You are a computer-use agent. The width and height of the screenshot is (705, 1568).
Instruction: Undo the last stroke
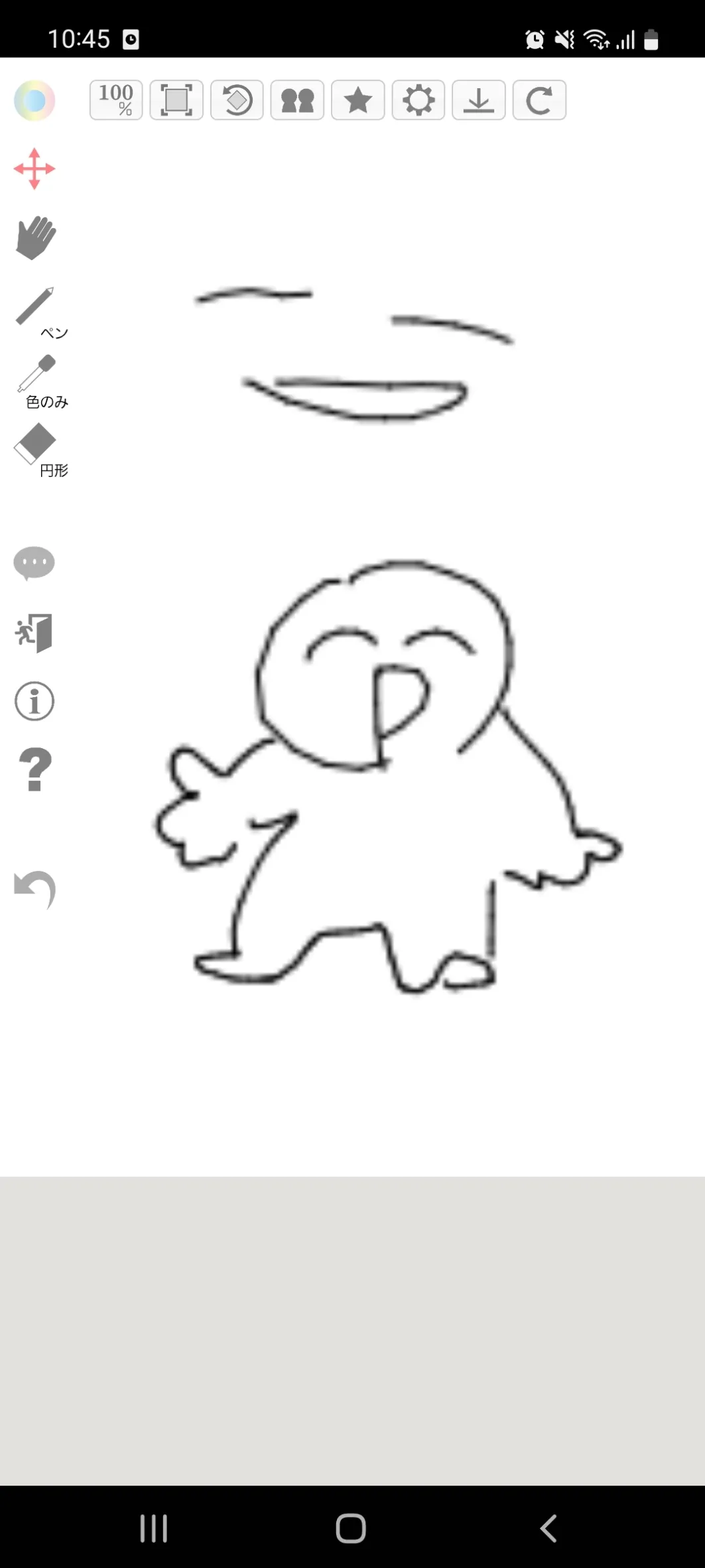tap(35, 889)
